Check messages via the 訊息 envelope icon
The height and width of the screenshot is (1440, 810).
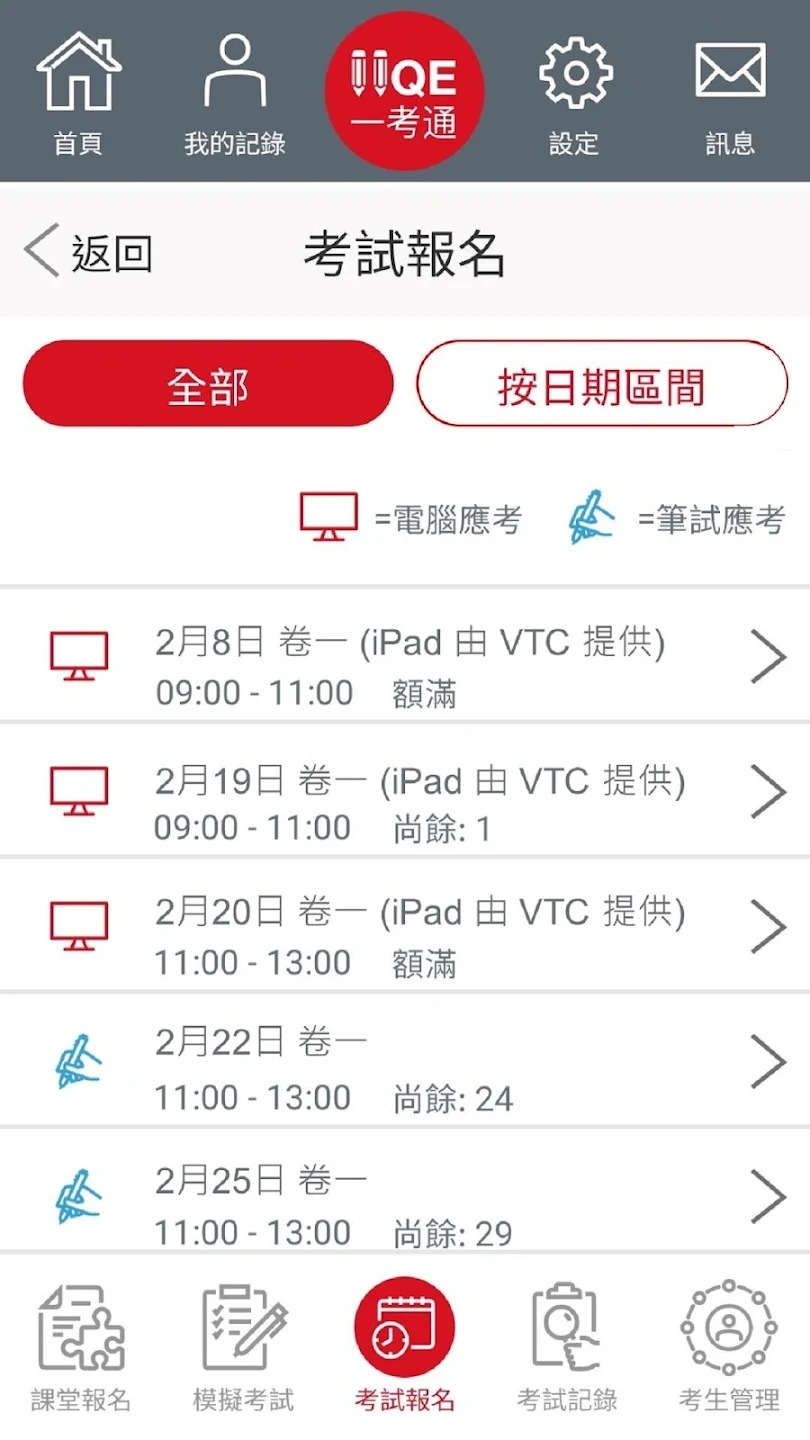click(729, 90)
